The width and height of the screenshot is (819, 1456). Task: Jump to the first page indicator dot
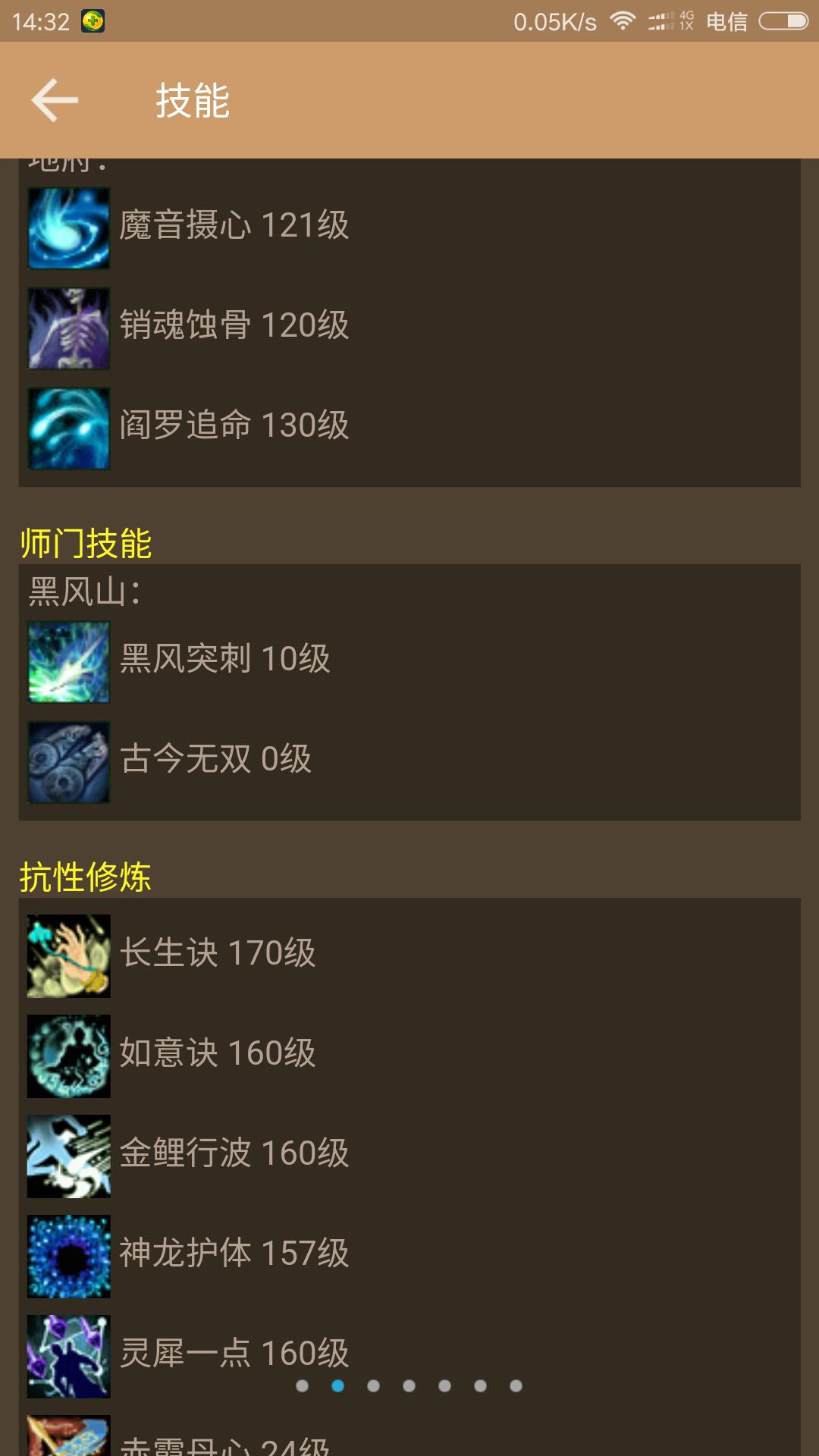tap(303, 1386)
